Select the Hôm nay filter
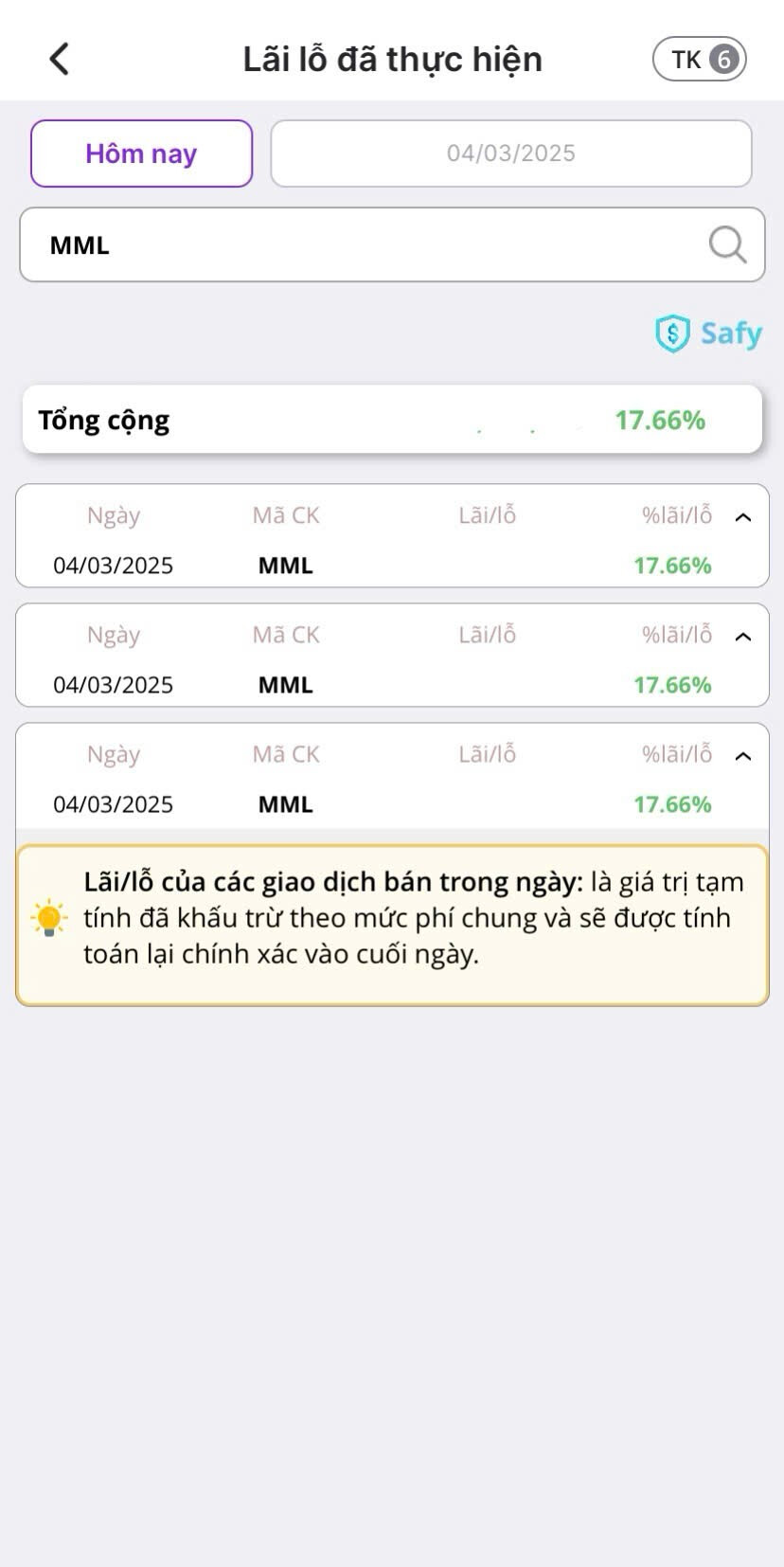The image size is (784, 1567). click(x=141, y=153)
